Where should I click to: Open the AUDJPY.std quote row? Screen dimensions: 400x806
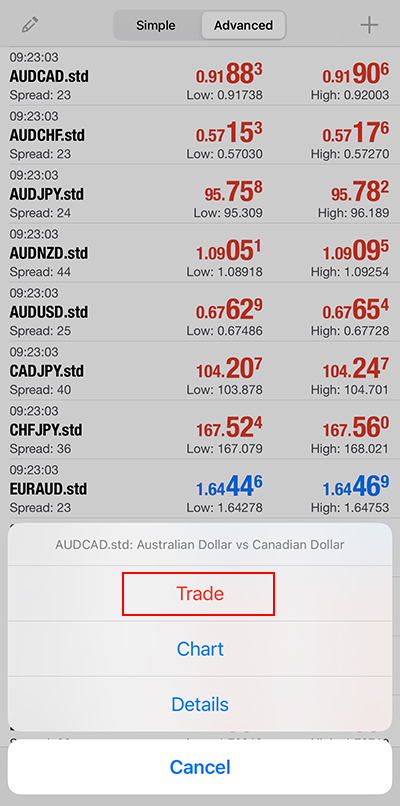tap(200, 194)
